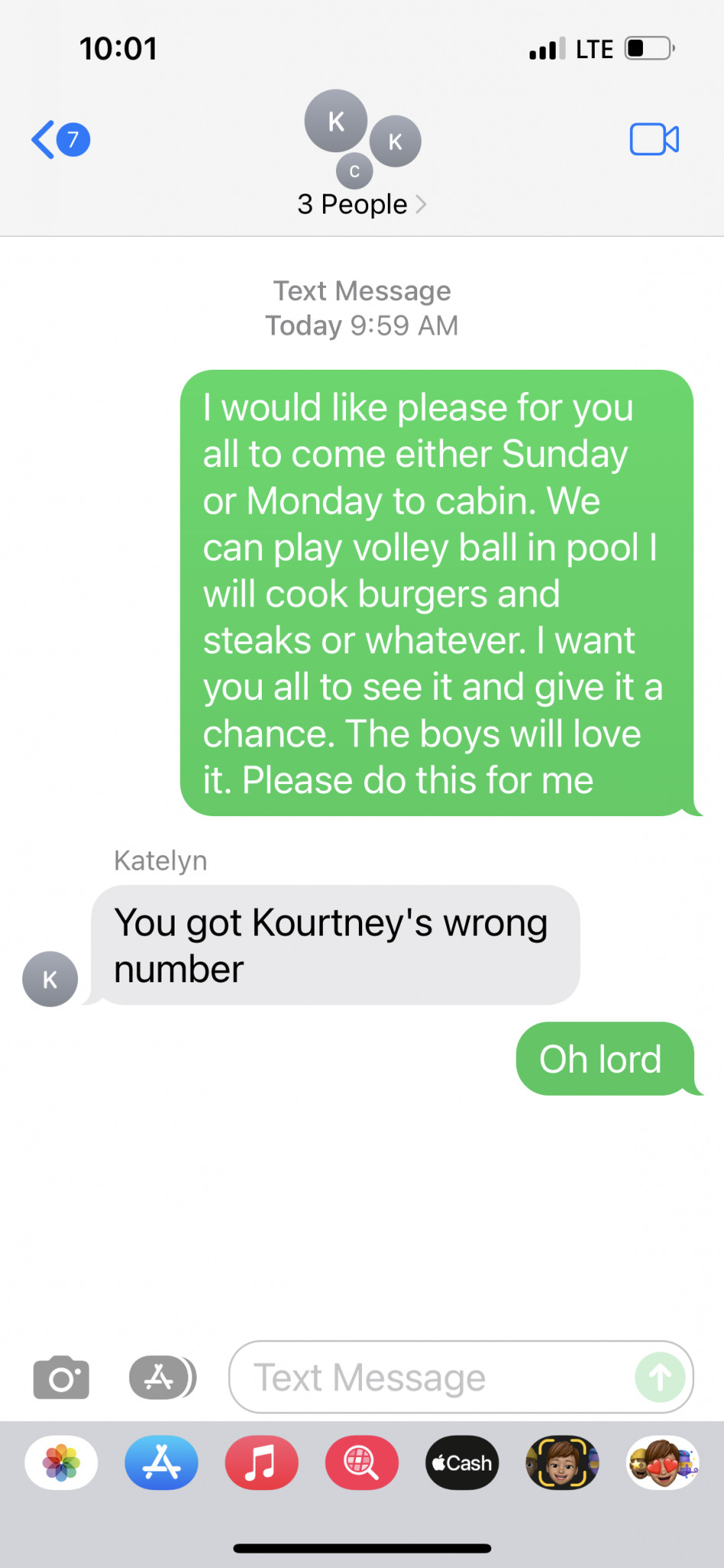Open the Music app in the drawer
This screenshot has width=724, height=1568.
click(x=262, y=1462)
